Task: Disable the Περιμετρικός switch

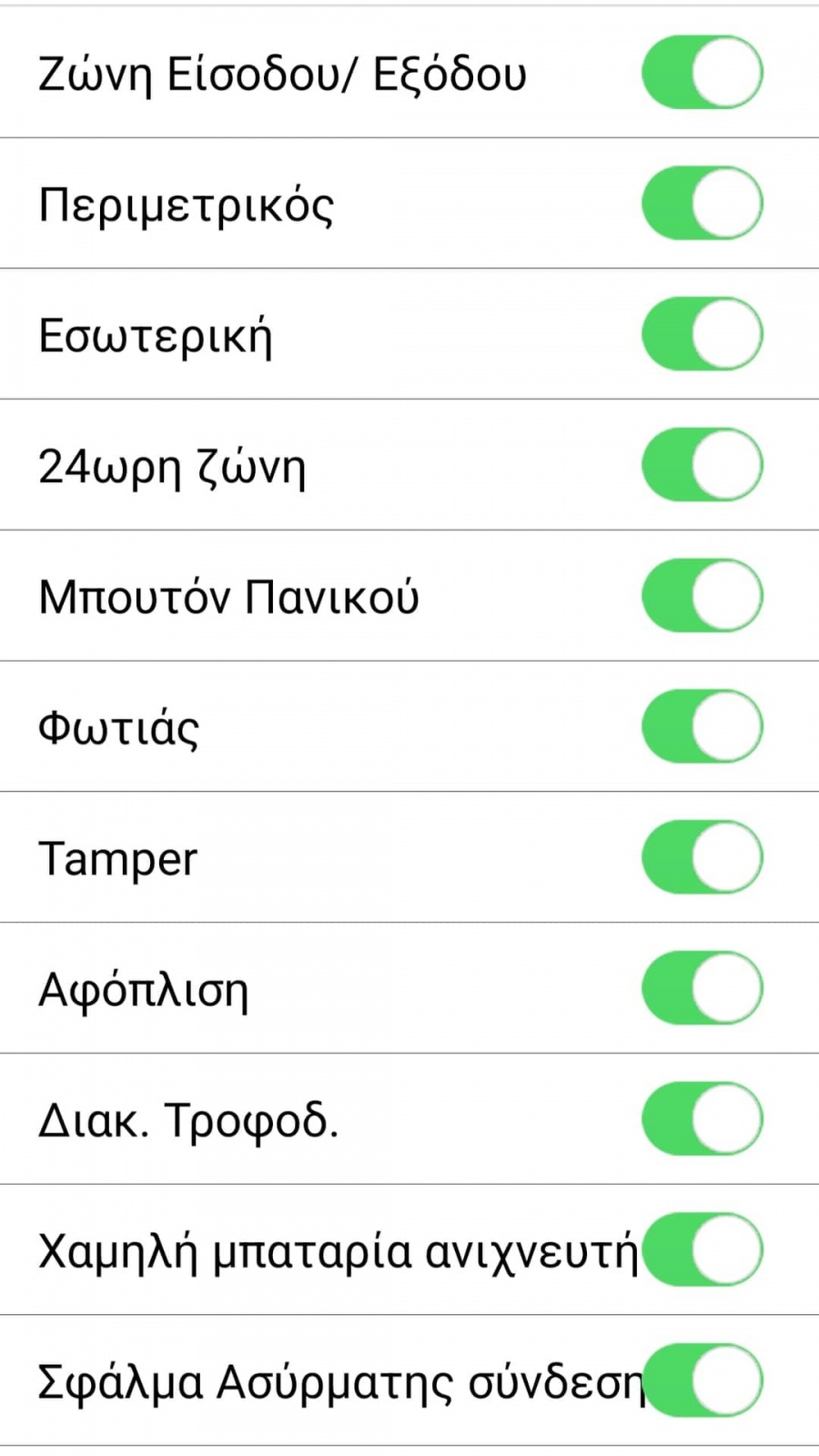Action: [702, 203]
